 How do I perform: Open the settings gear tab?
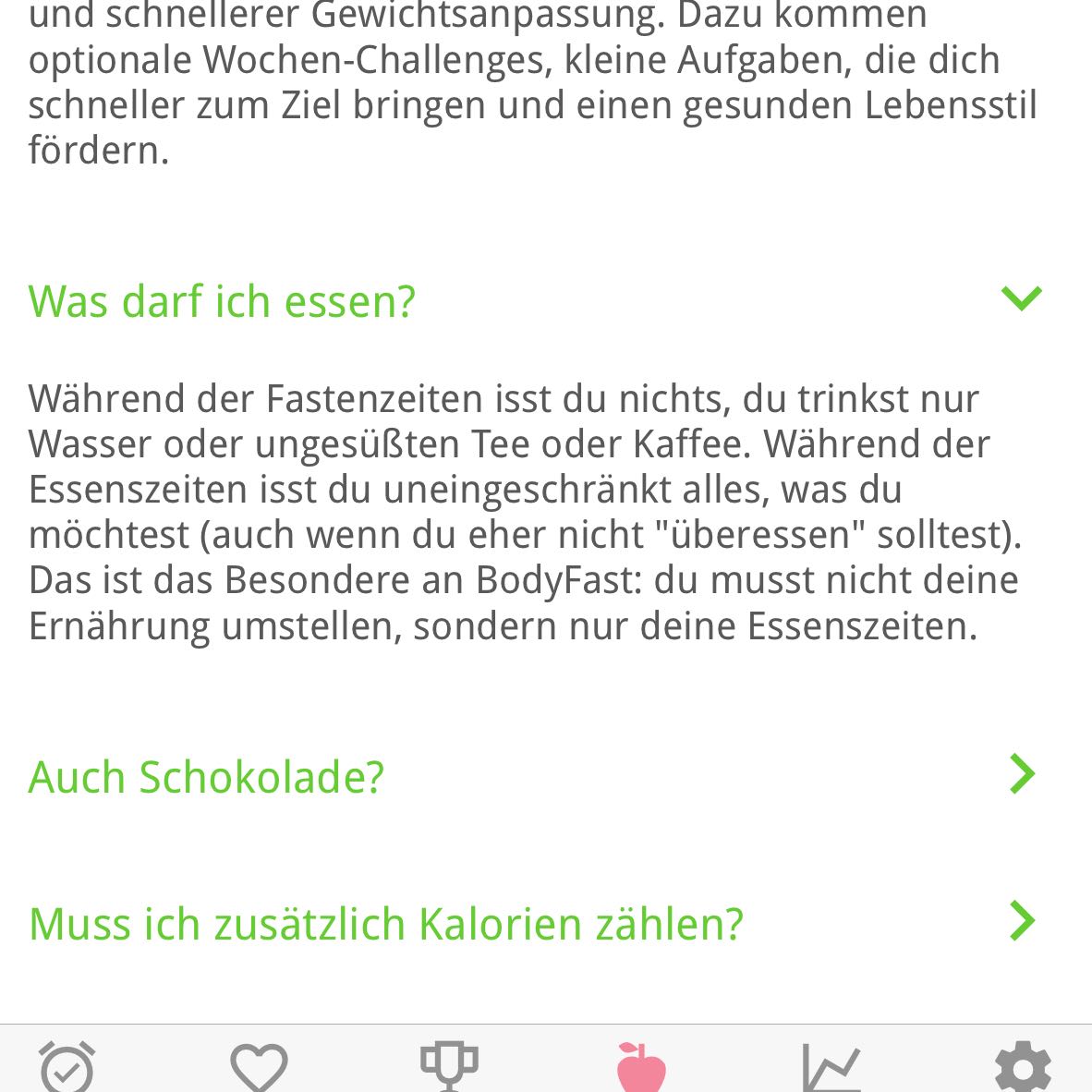pos(1023,1068)
